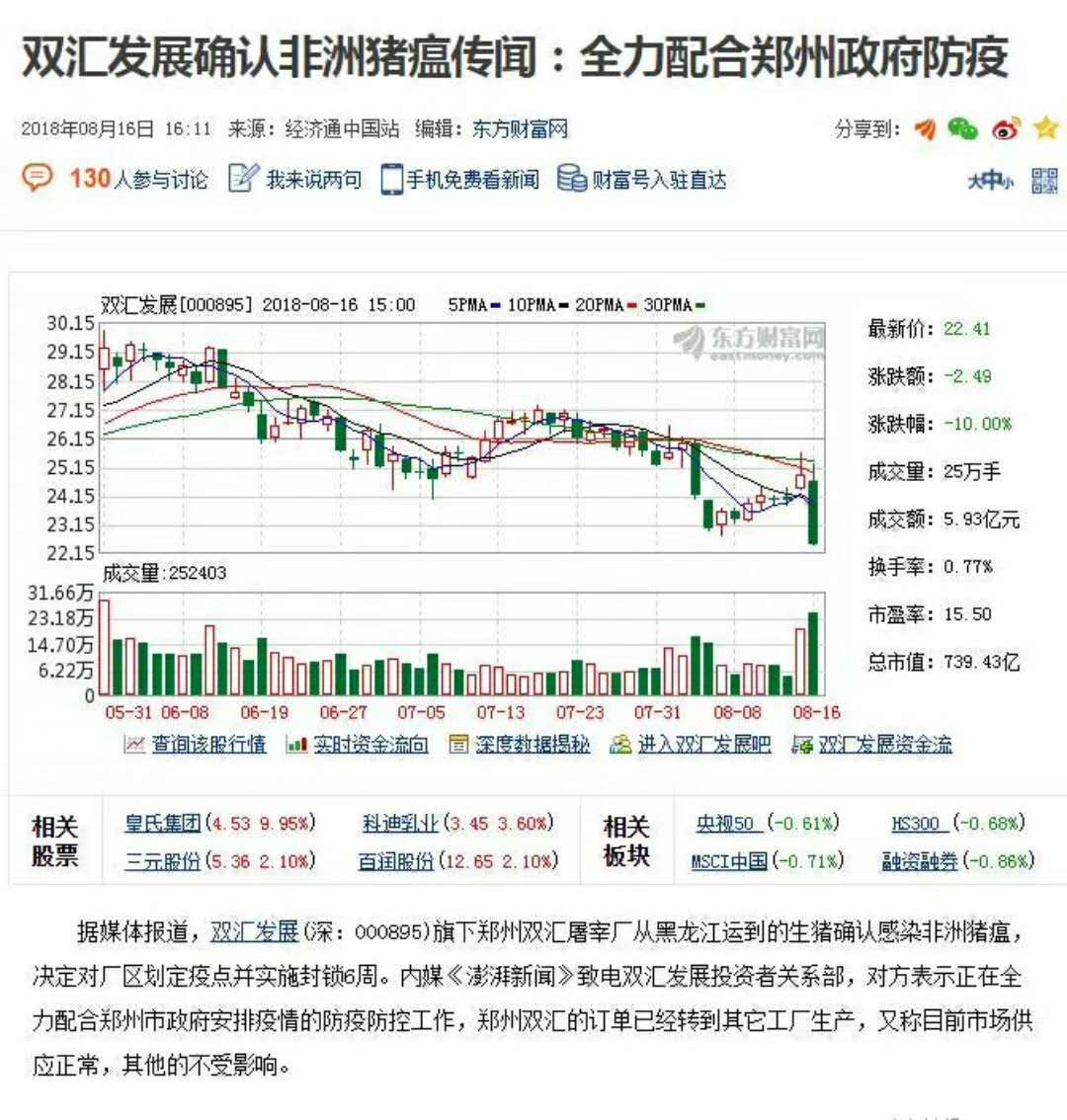
Task: View 实时资金流向
Action: (x=370, y=745)
